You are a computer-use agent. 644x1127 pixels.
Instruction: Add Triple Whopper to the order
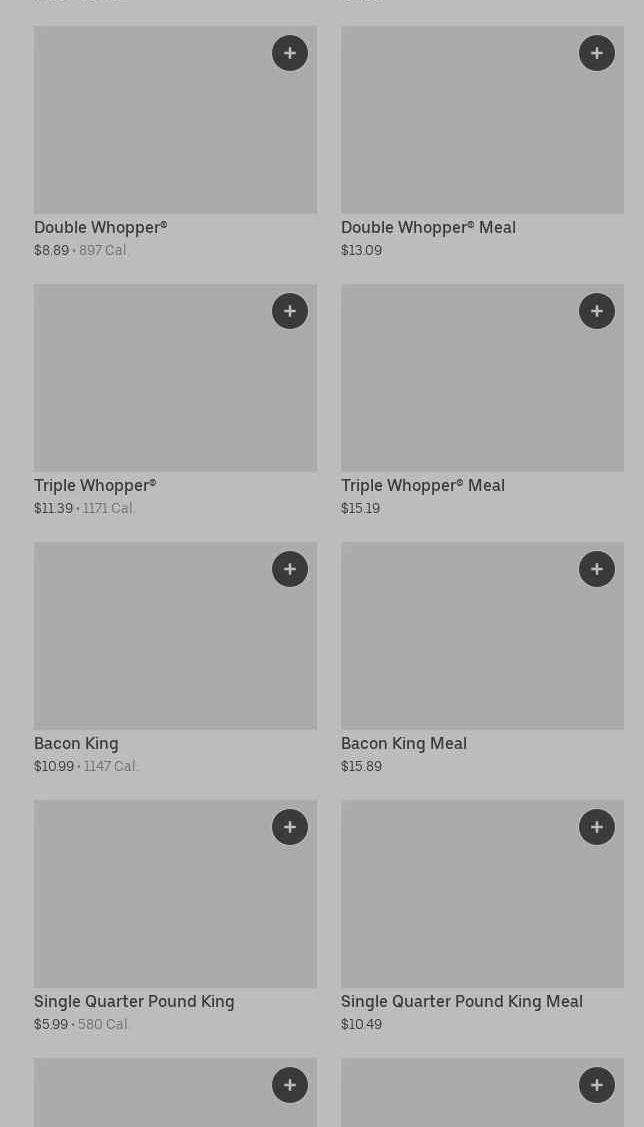coord(290,311)
